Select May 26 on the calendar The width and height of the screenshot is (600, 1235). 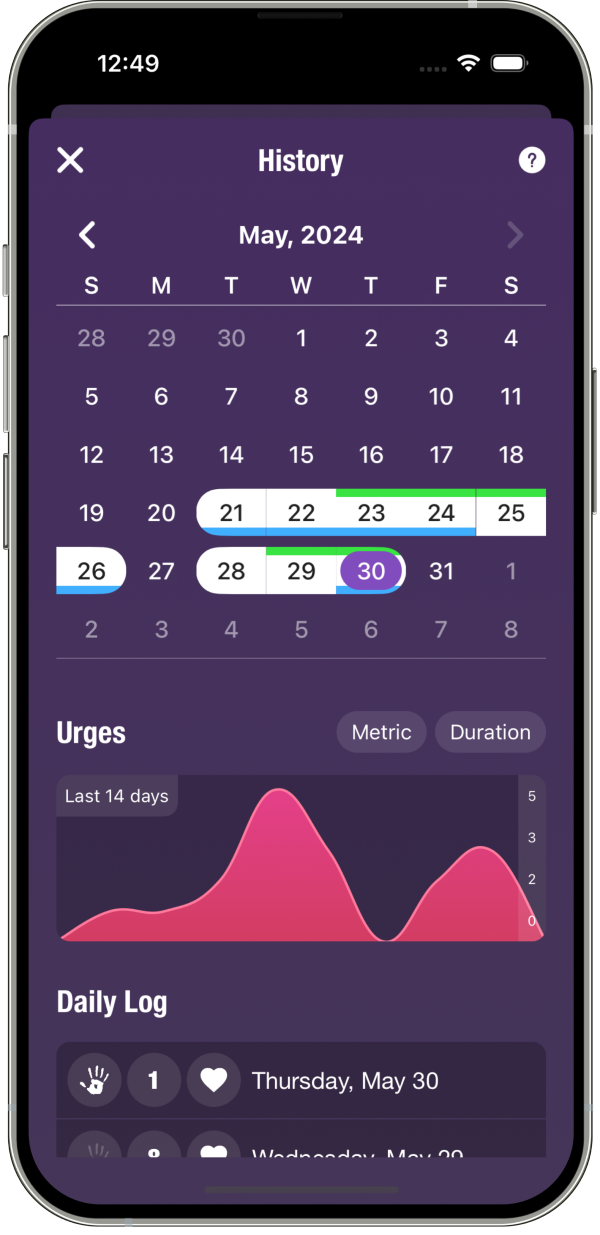tap(91, 571)
